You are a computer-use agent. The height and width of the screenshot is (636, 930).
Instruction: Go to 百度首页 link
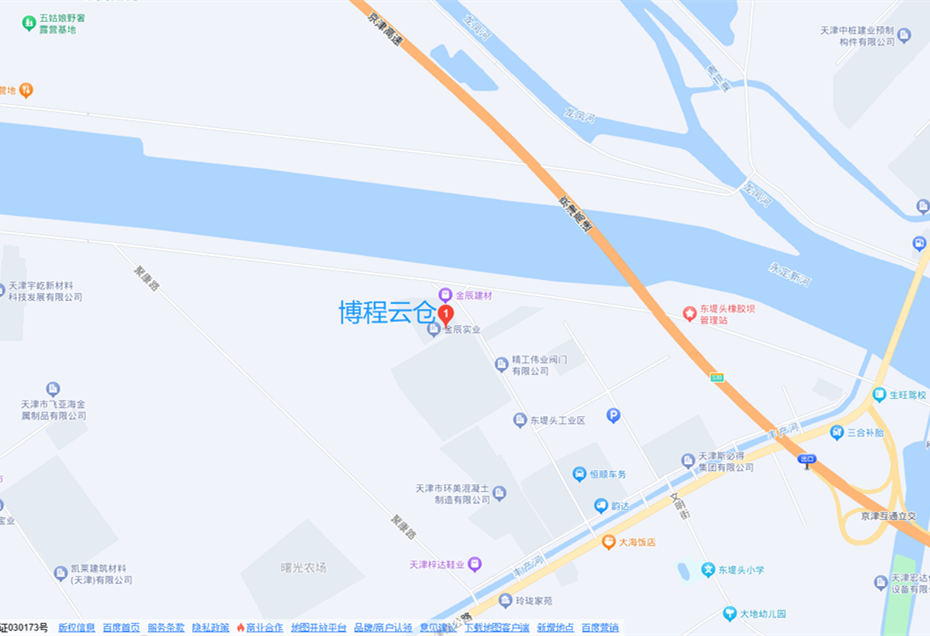121,628
